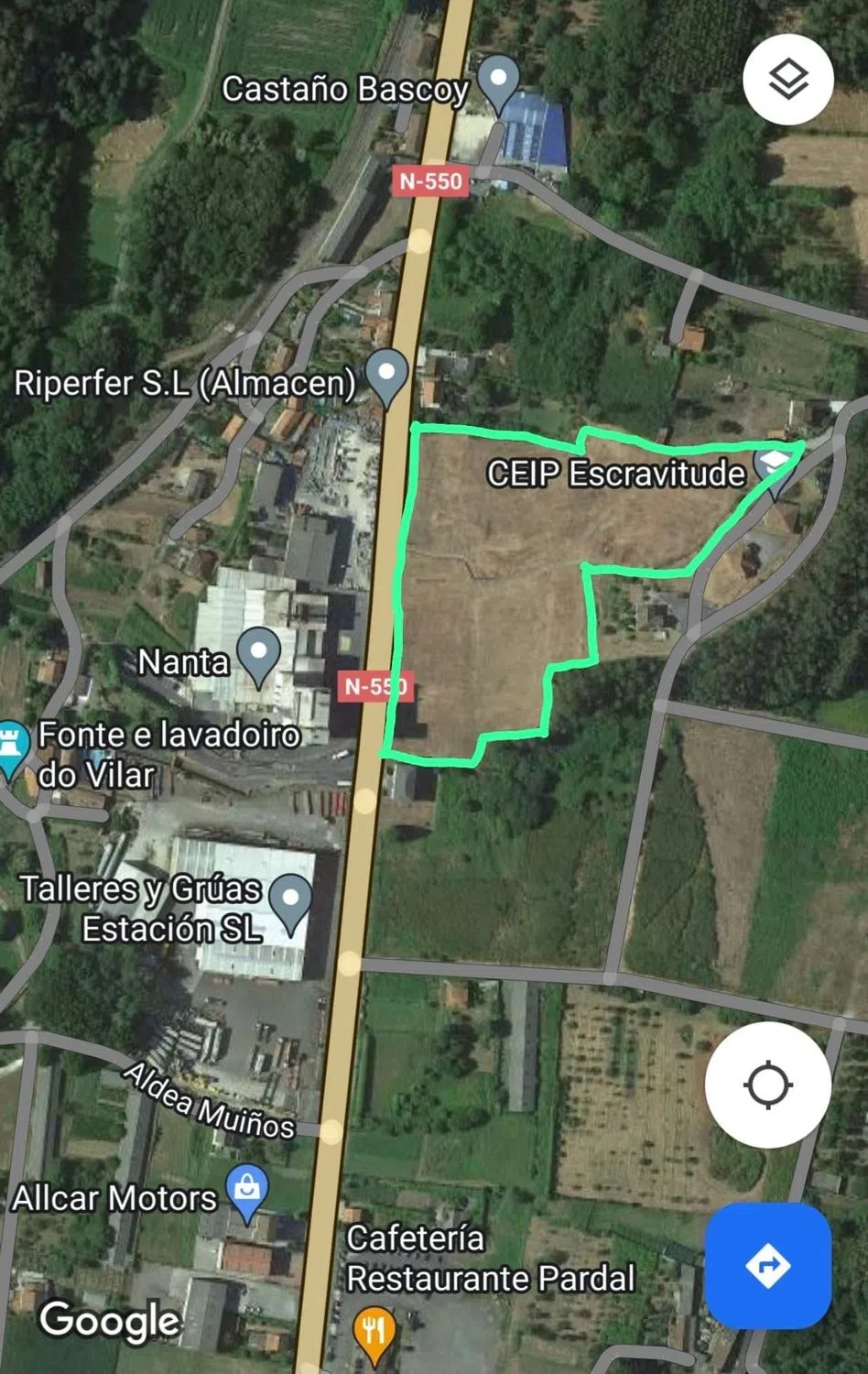Open the map layers button
Image resolution: width=868 pixels, height=1374 pixels.
tap(787, 80)
